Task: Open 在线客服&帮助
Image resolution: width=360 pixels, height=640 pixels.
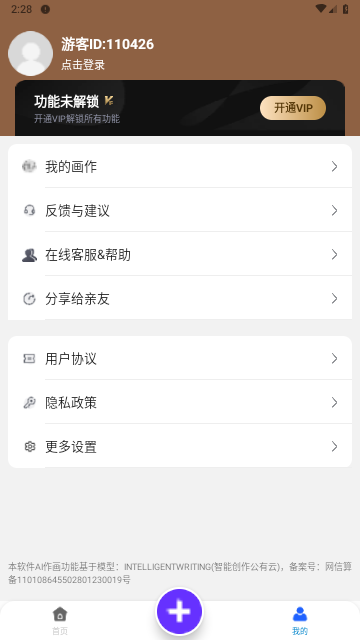Action: (180, 254)
